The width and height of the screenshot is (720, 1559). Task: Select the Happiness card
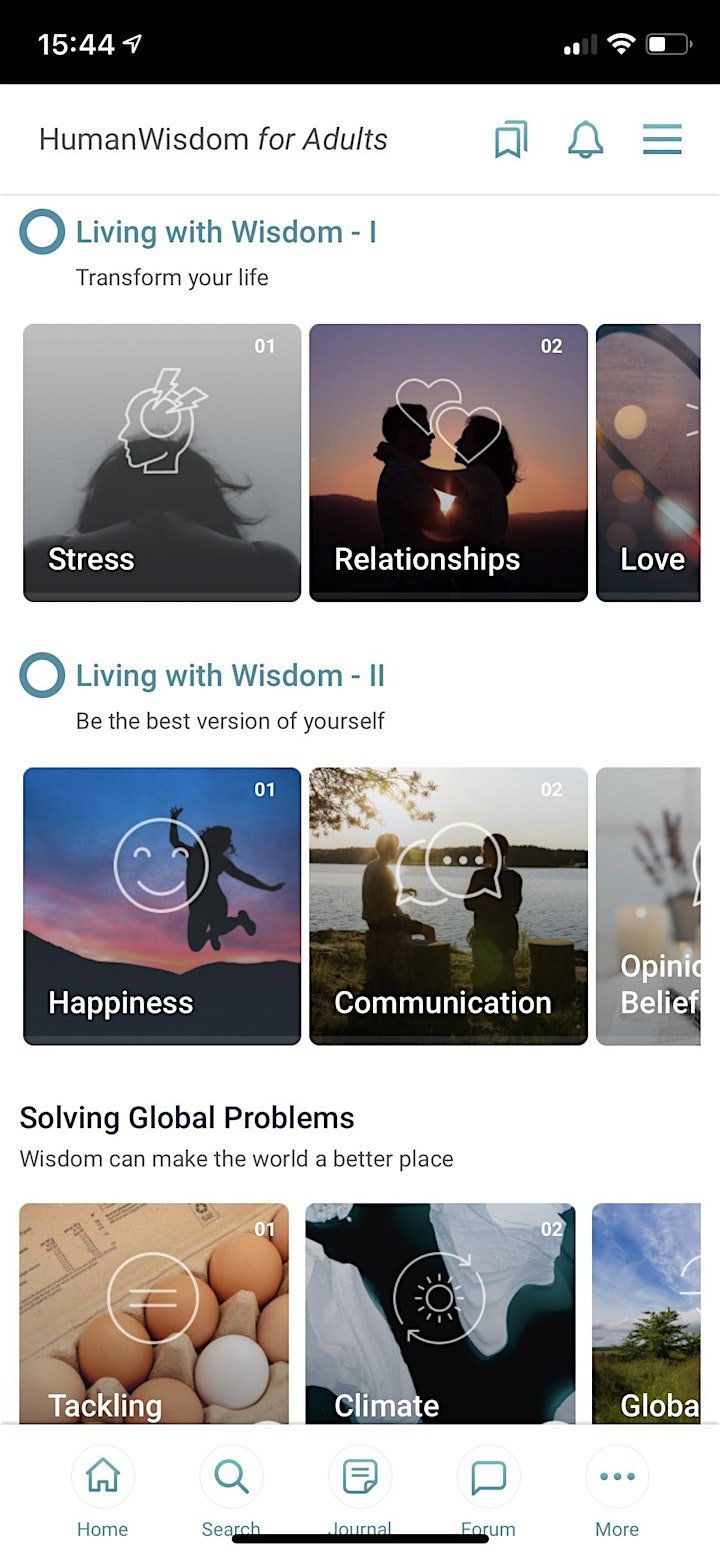[162, 906]
